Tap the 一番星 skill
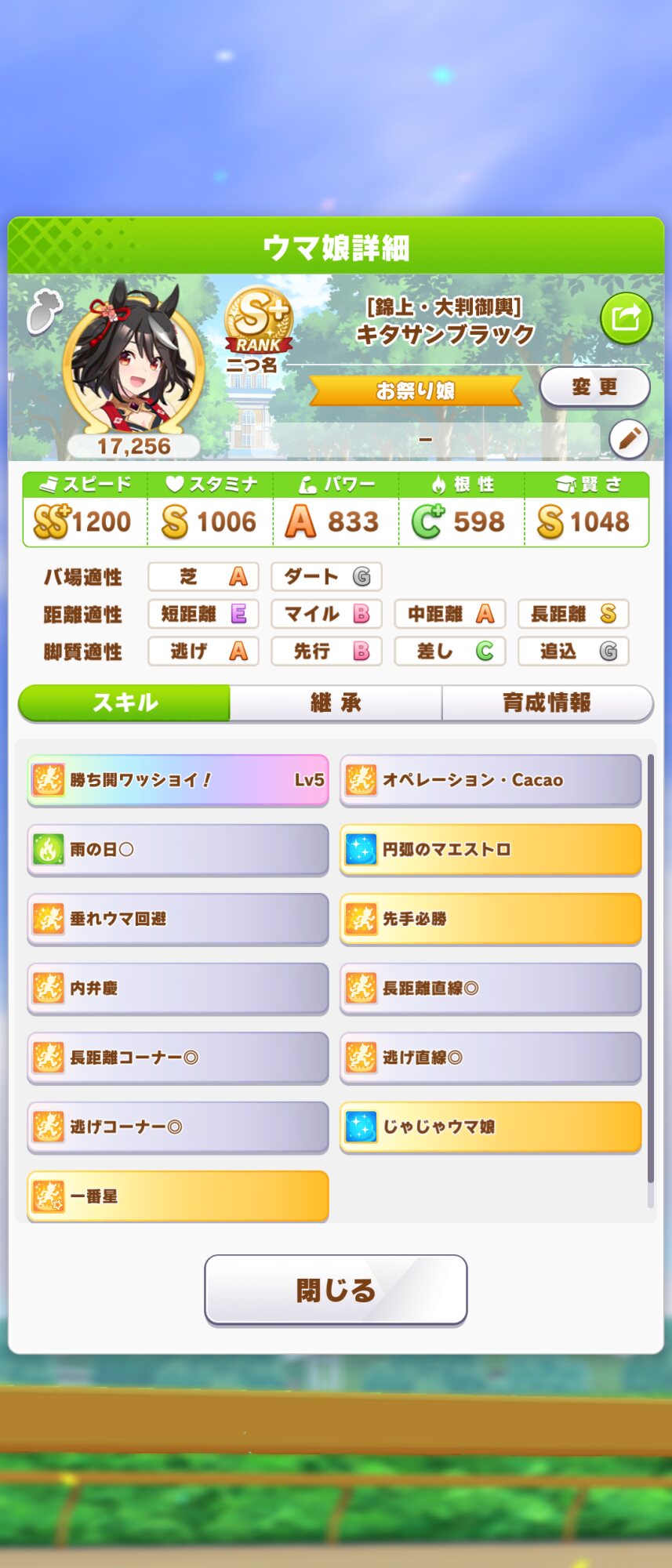 click(178, 1196)
